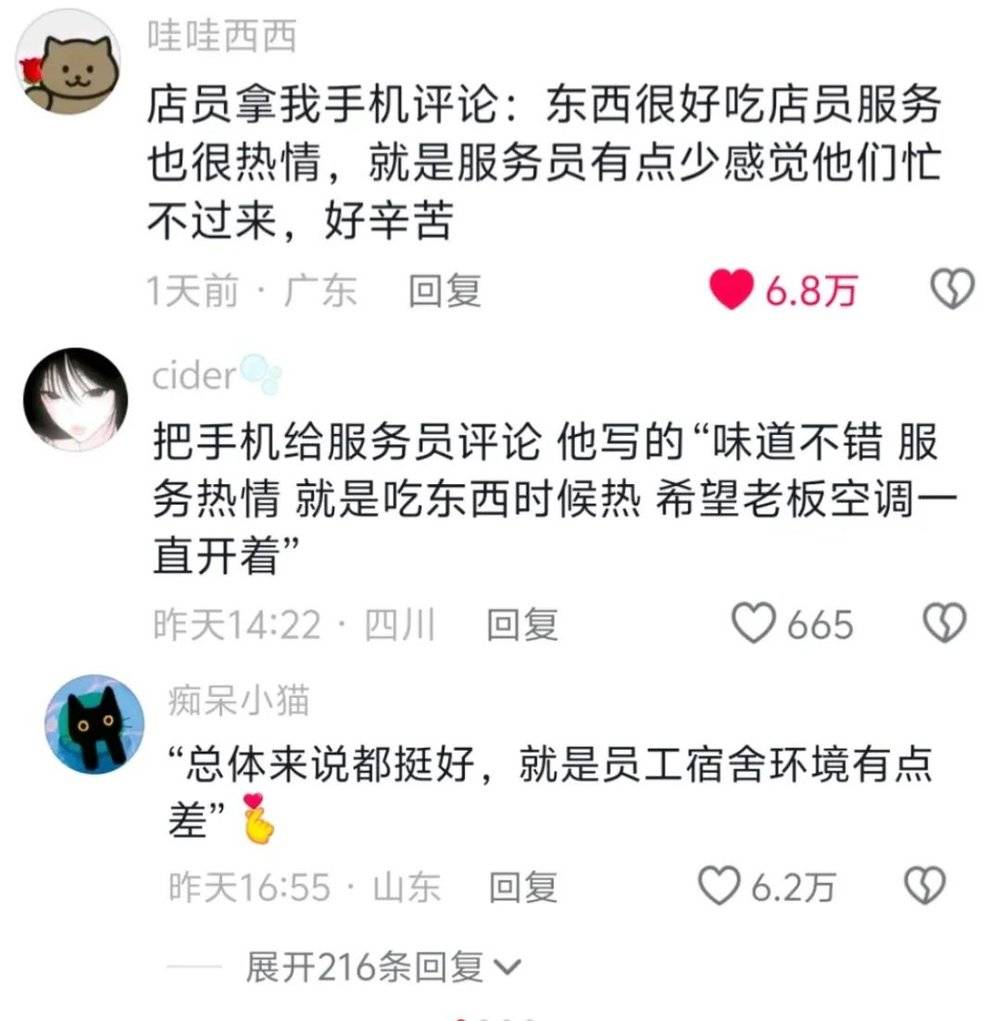Open 痴呆小猫's profile avatar
The height and width of the screenshot is (1021, 1000).
[x=94, y=724]
